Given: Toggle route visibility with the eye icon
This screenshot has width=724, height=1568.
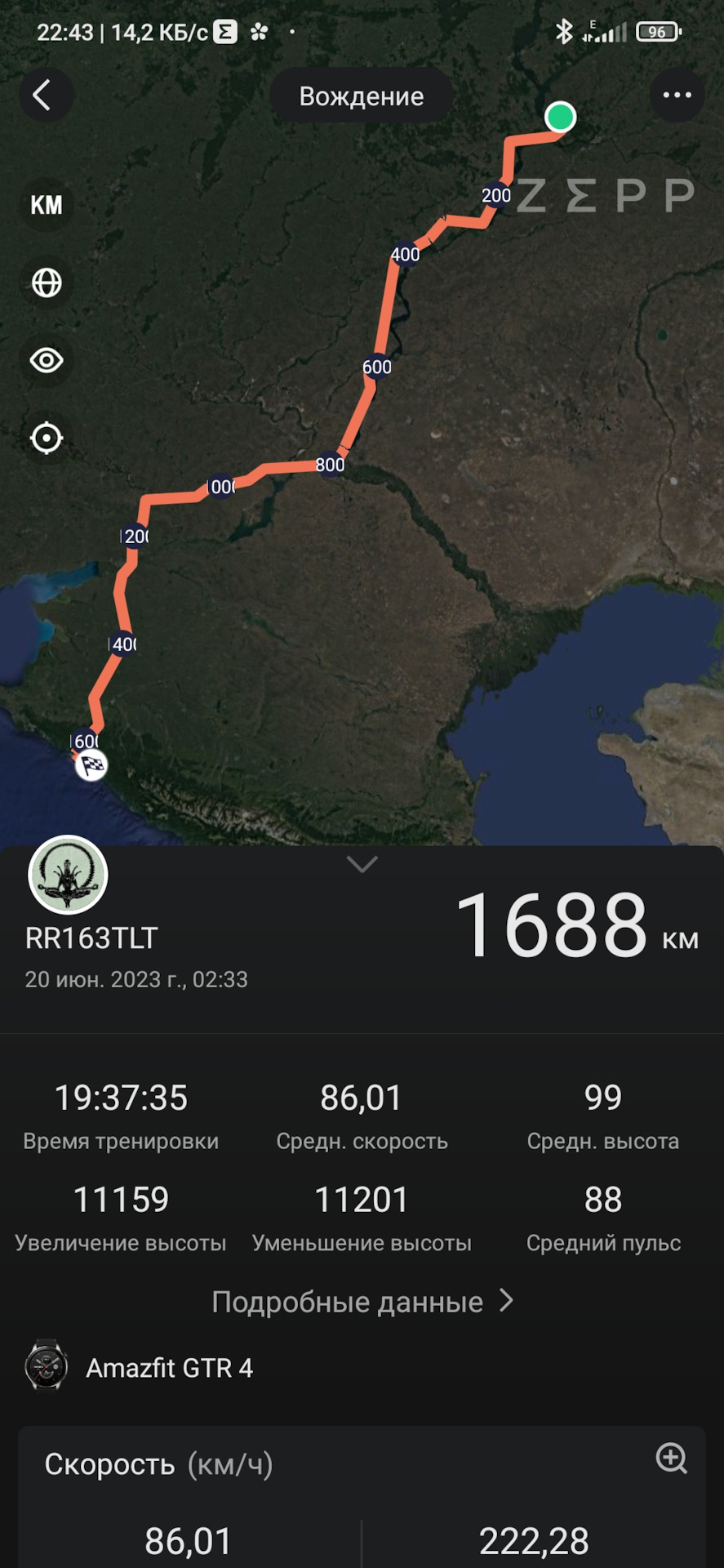Looking at the screenshot, I should [x=47, y=360].
